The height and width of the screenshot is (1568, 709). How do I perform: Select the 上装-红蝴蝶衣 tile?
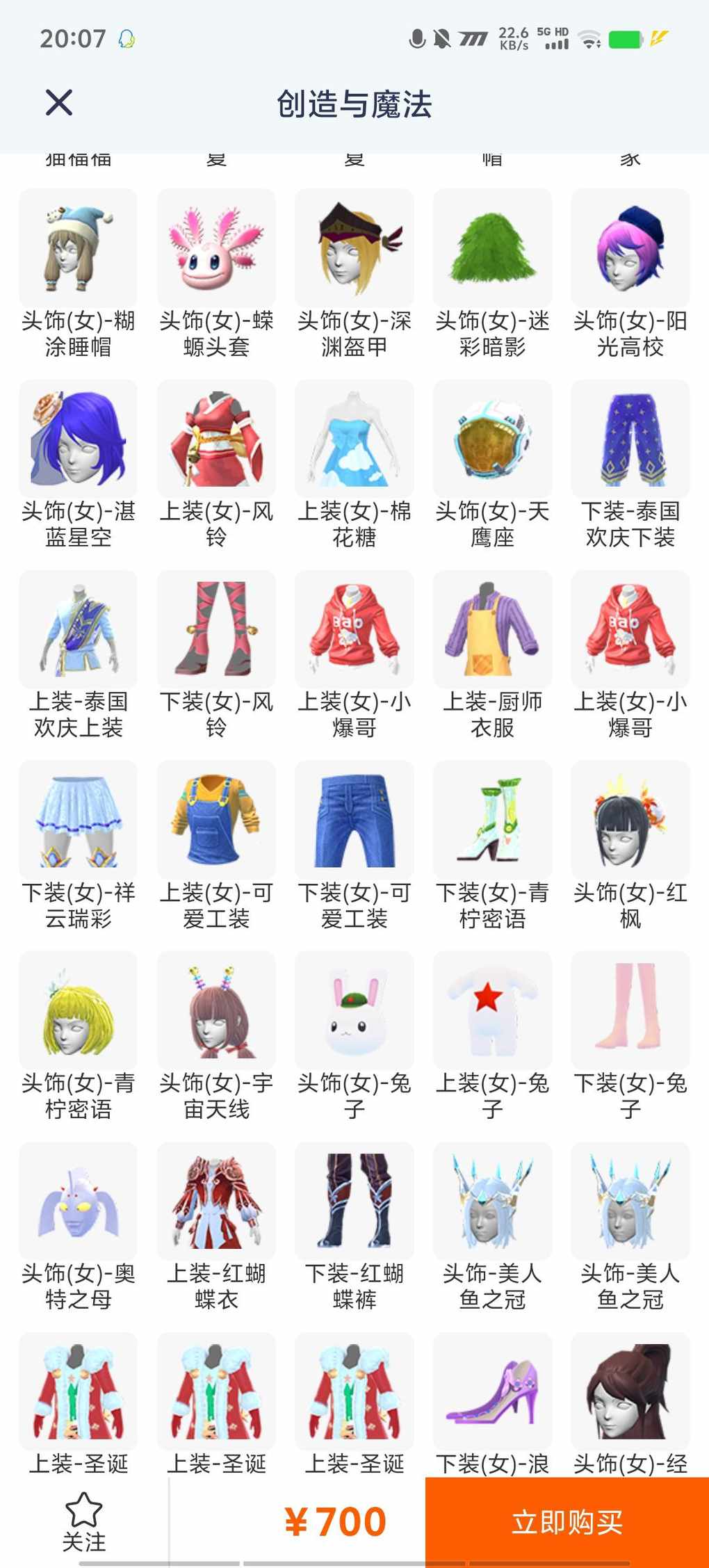tap(216, 1227)
